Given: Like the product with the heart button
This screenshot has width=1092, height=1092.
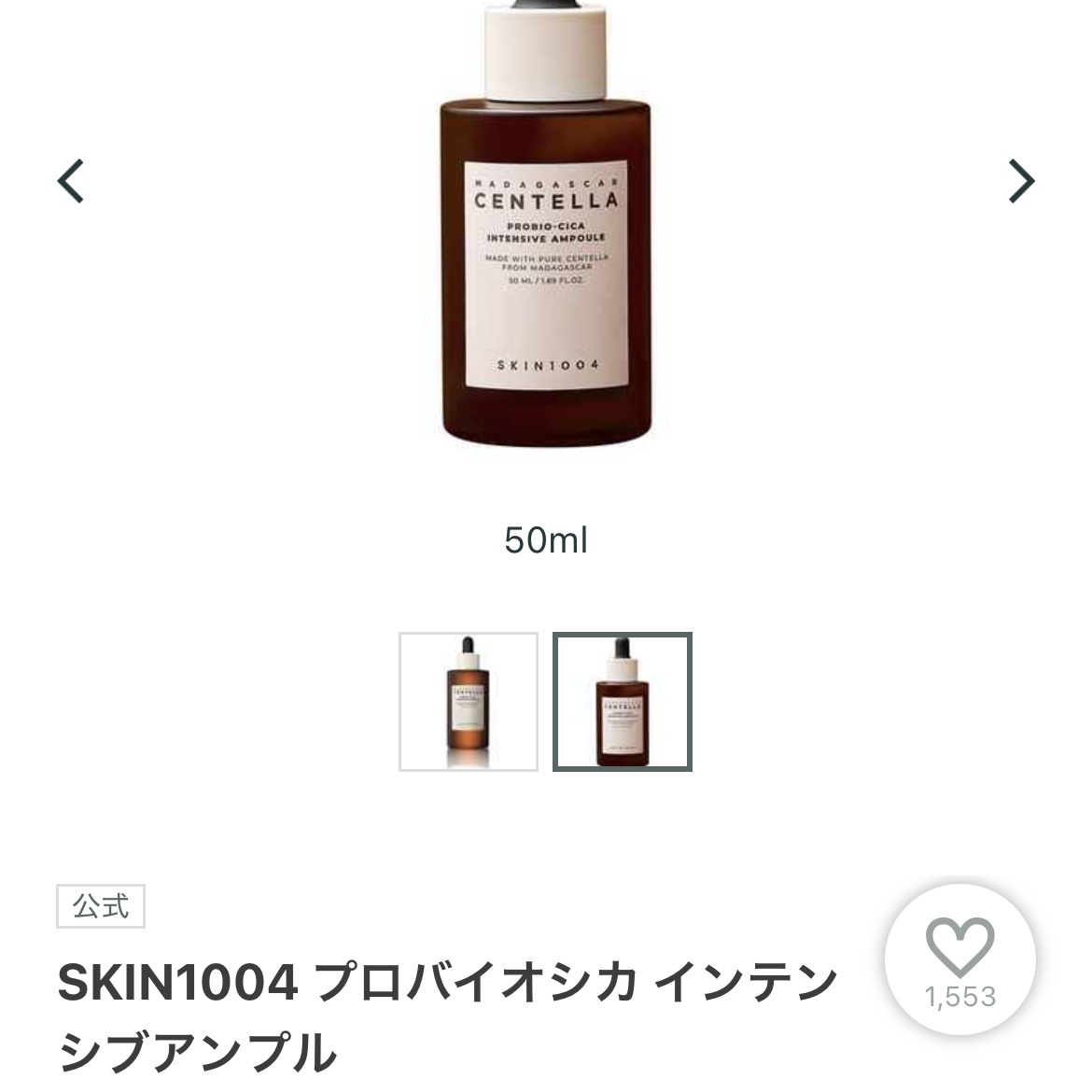Looking at the screenshot, I should point(959,960).
